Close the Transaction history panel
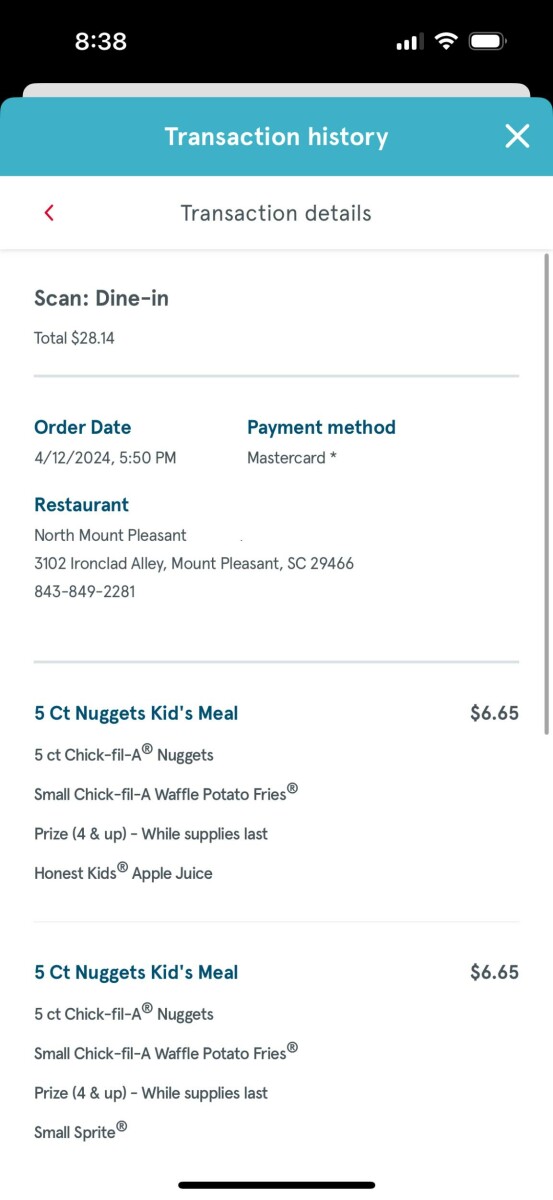Viewport: 553px width, 1200px height. [517, 136]
